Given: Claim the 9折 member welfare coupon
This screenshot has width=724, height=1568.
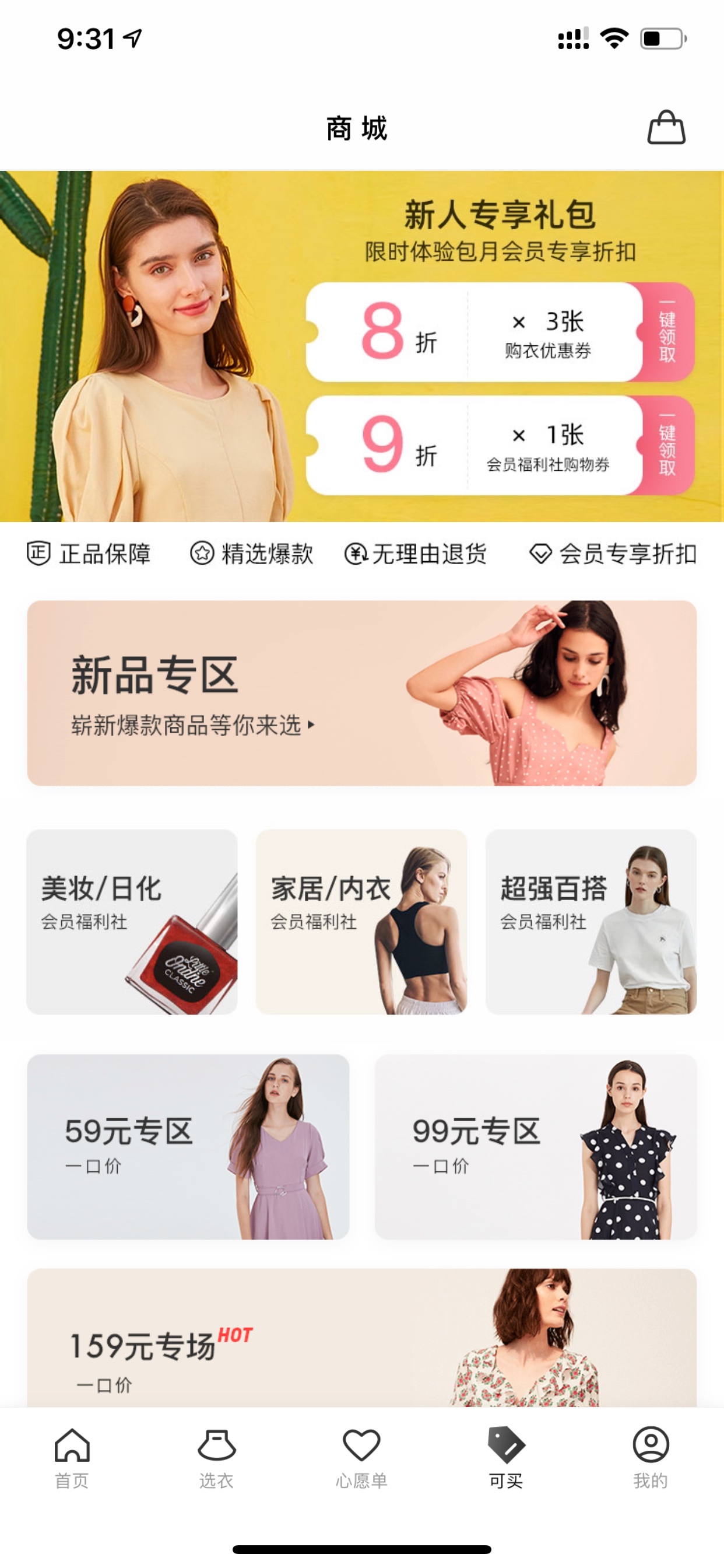Looking at the screenshot, I should click(667, 445).
